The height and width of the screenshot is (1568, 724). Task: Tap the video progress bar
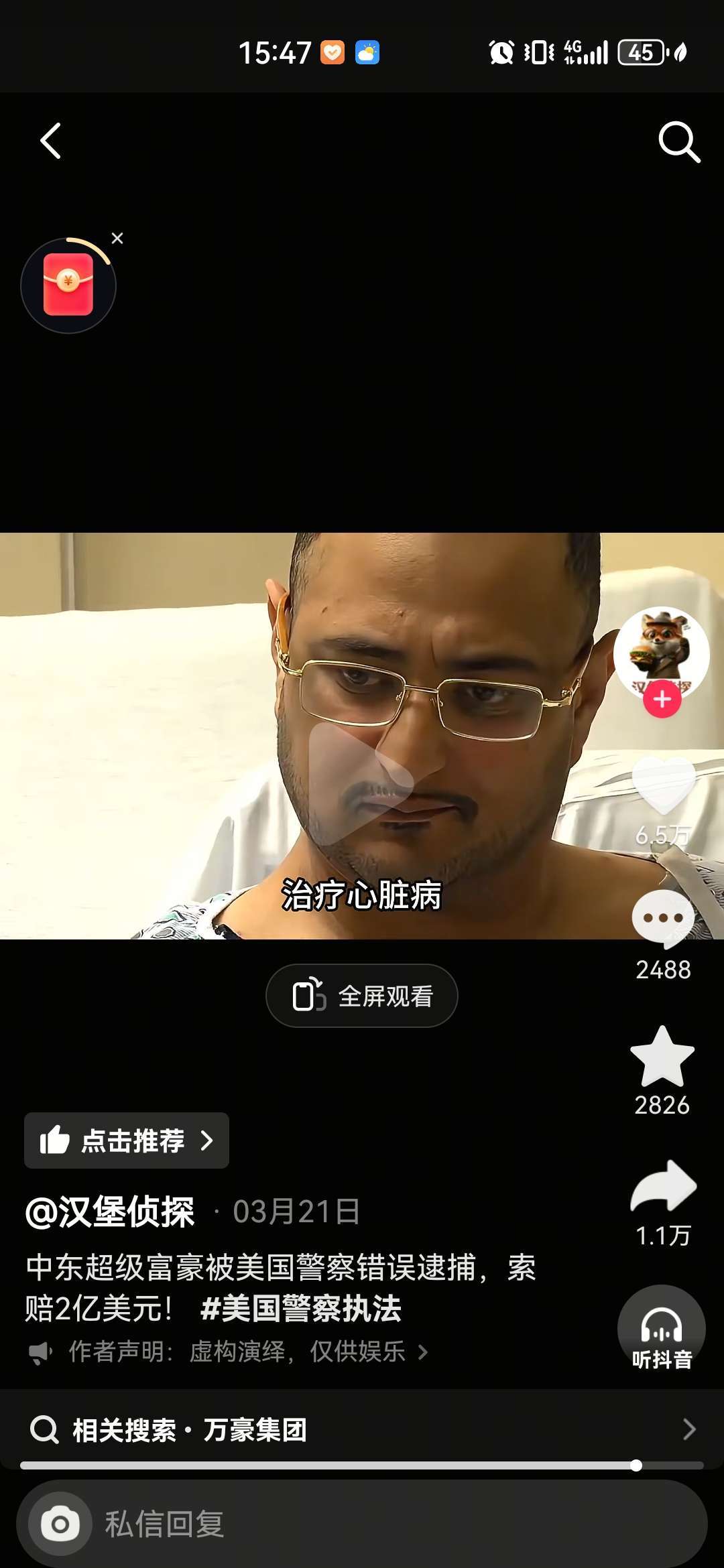(x=362, y=1465)
